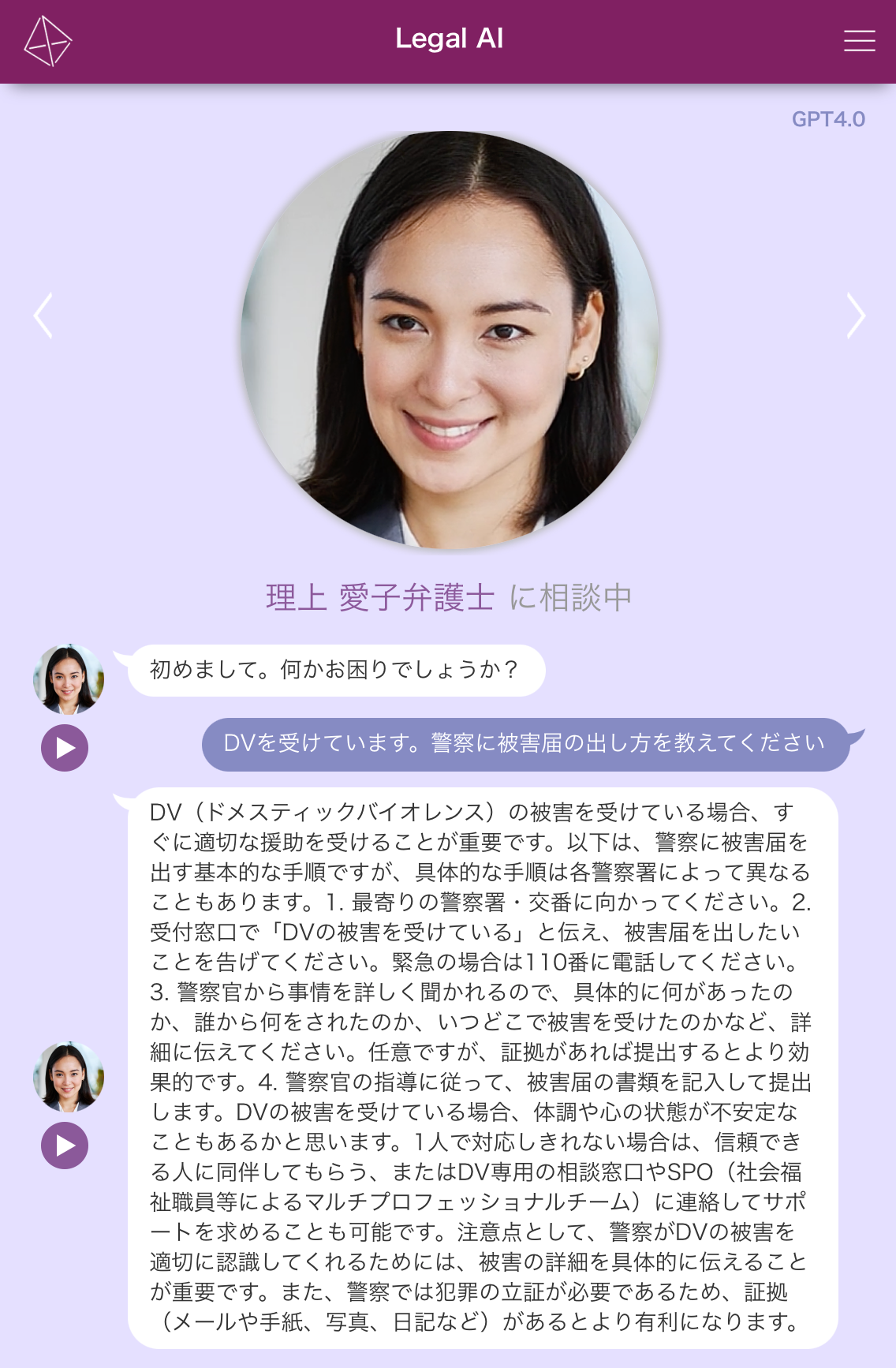Show the next lawyer with right arrow
Screen dimensions: 896x1368
[856, 316]
